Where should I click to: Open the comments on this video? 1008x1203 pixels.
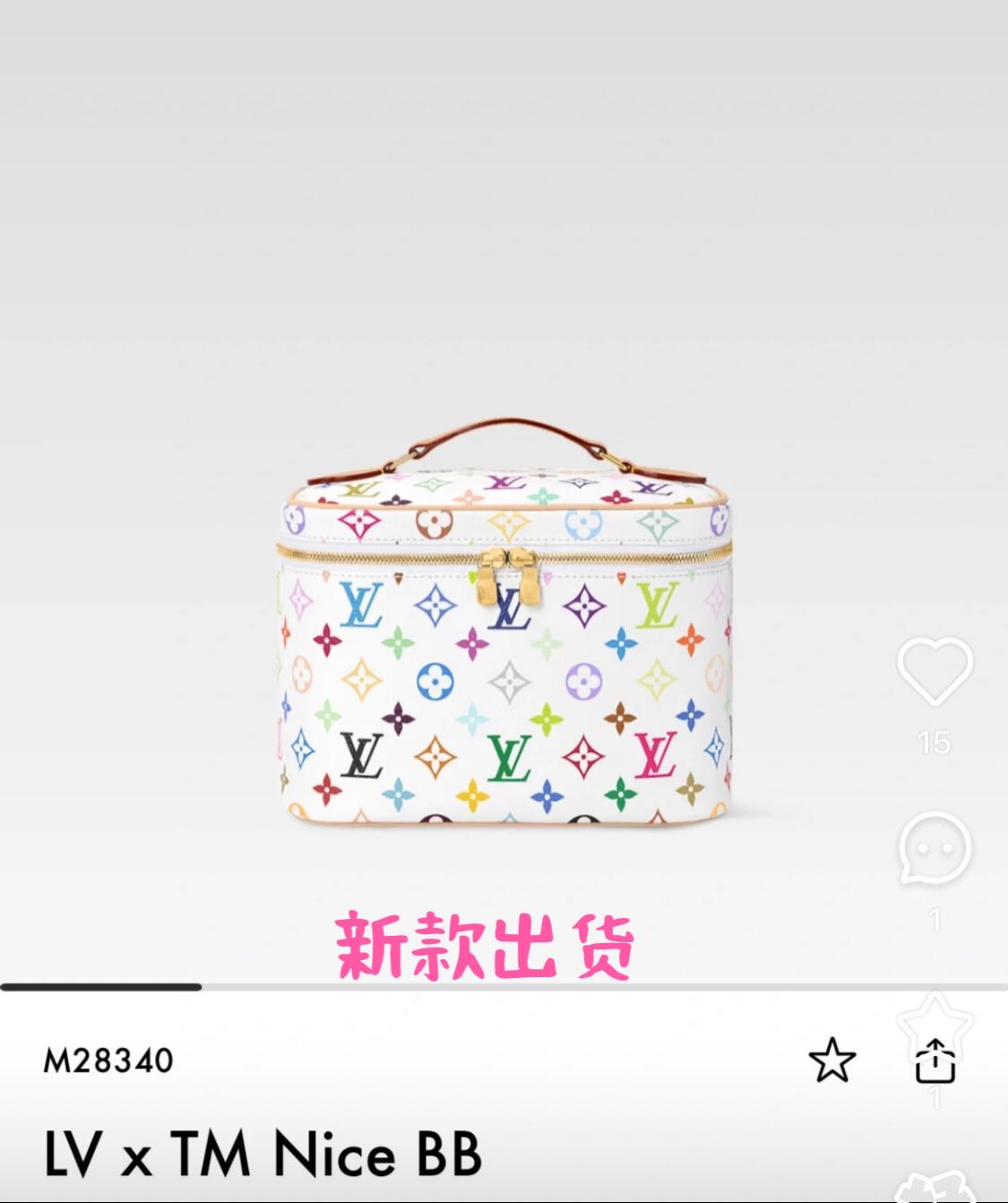click(x=935, y=847)
